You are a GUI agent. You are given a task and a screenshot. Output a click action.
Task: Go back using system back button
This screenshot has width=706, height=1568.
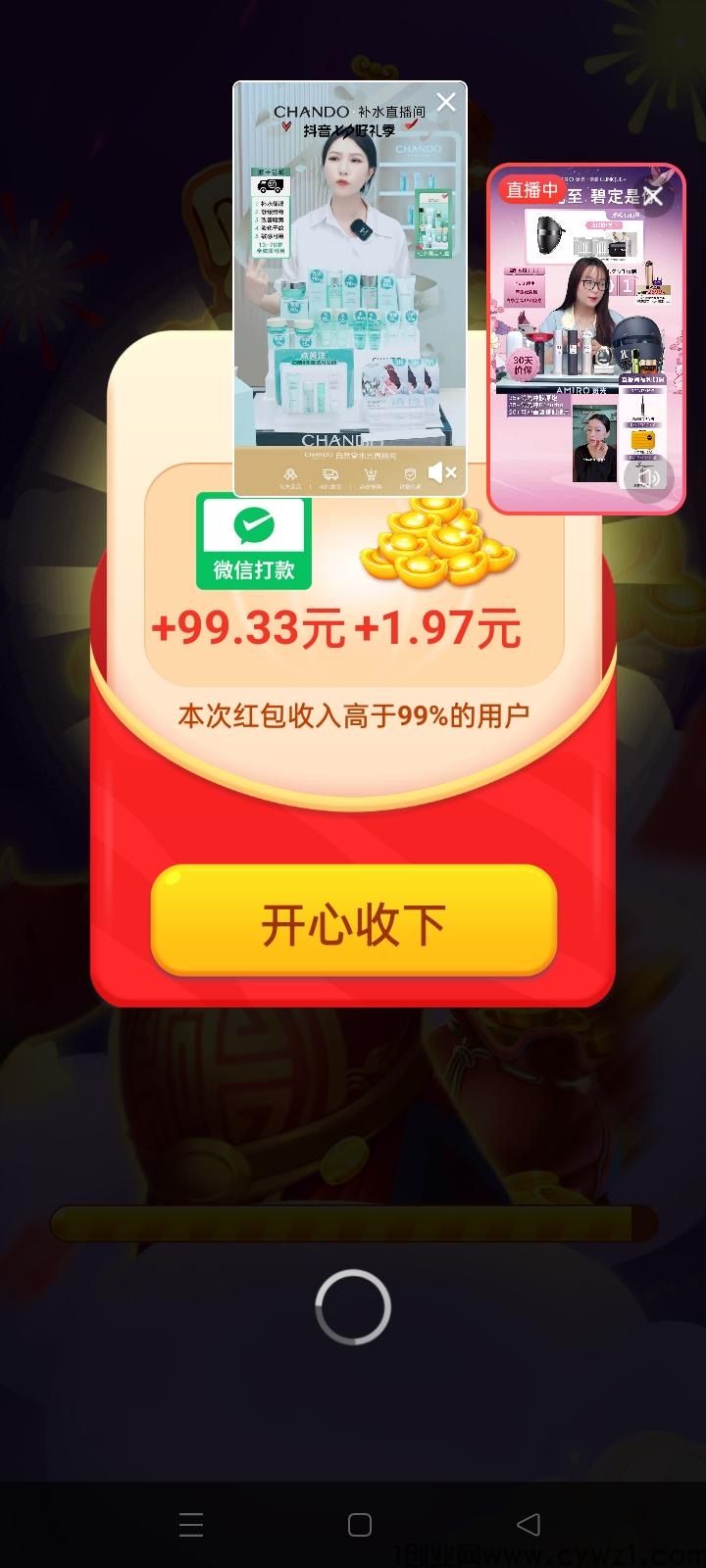(529, 1524)
